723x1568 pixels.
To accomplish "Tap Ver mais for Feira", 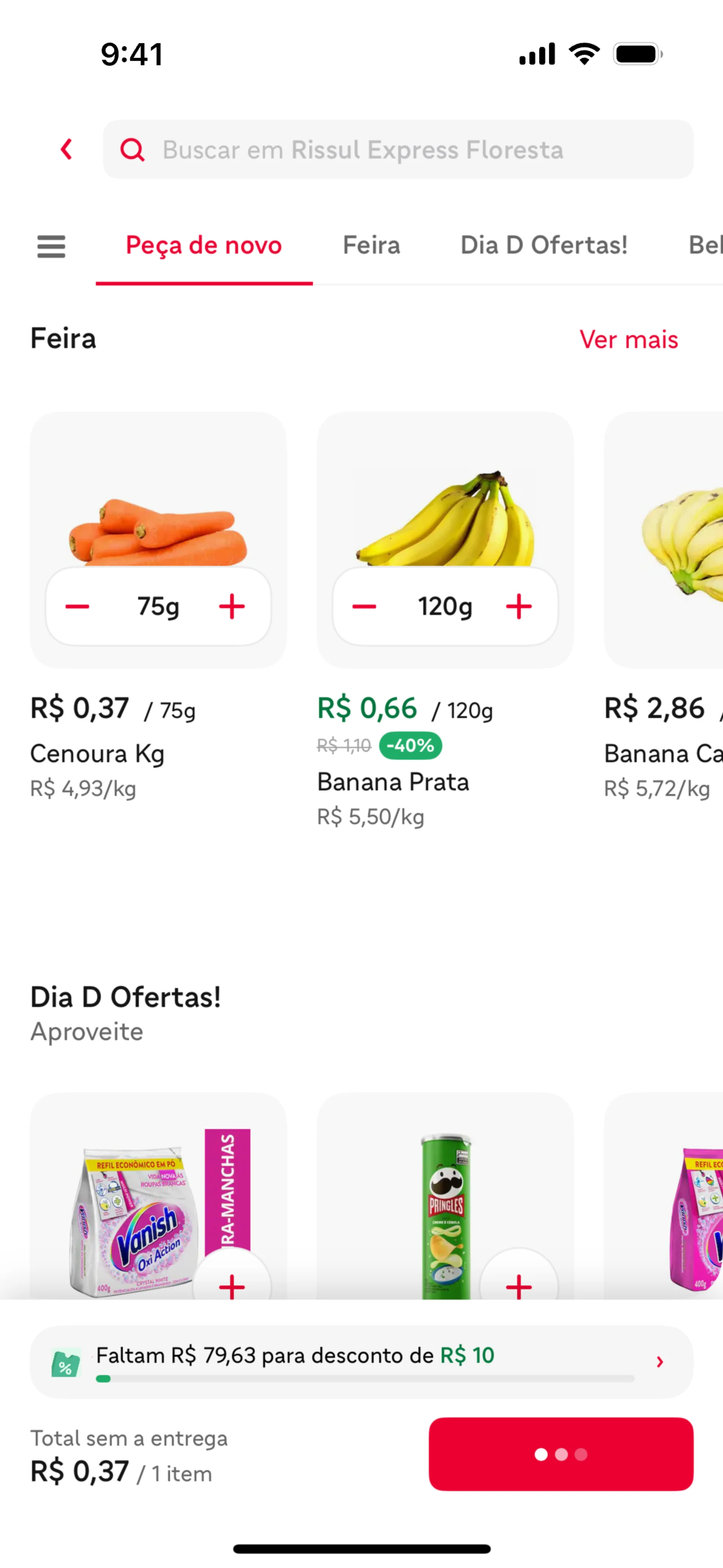I will pos(628,340).
